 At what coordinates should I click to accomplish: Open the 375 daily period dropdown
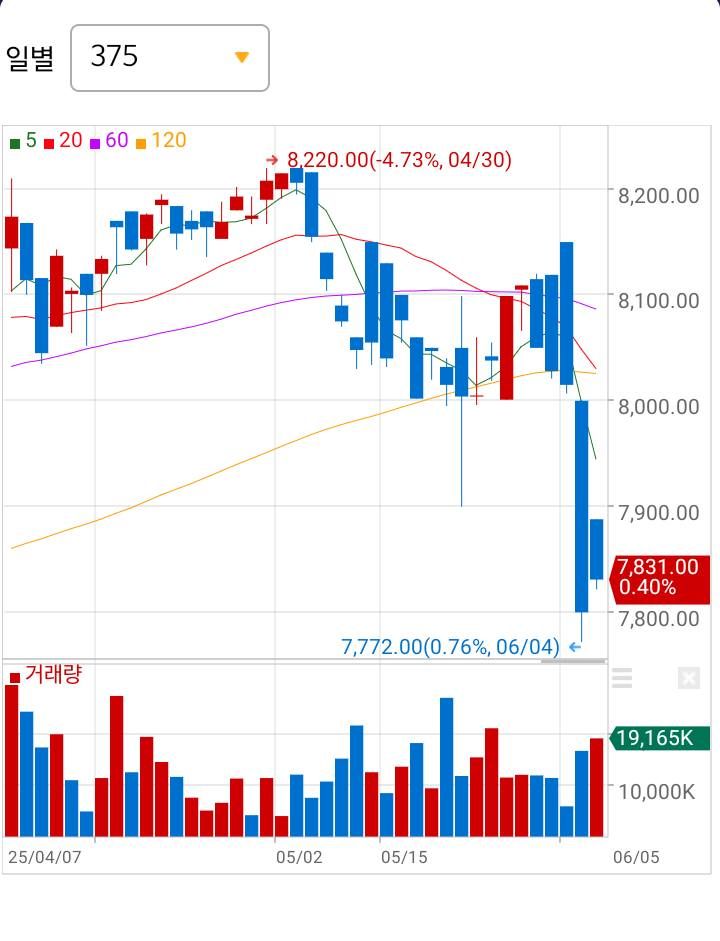pos(170,58)
